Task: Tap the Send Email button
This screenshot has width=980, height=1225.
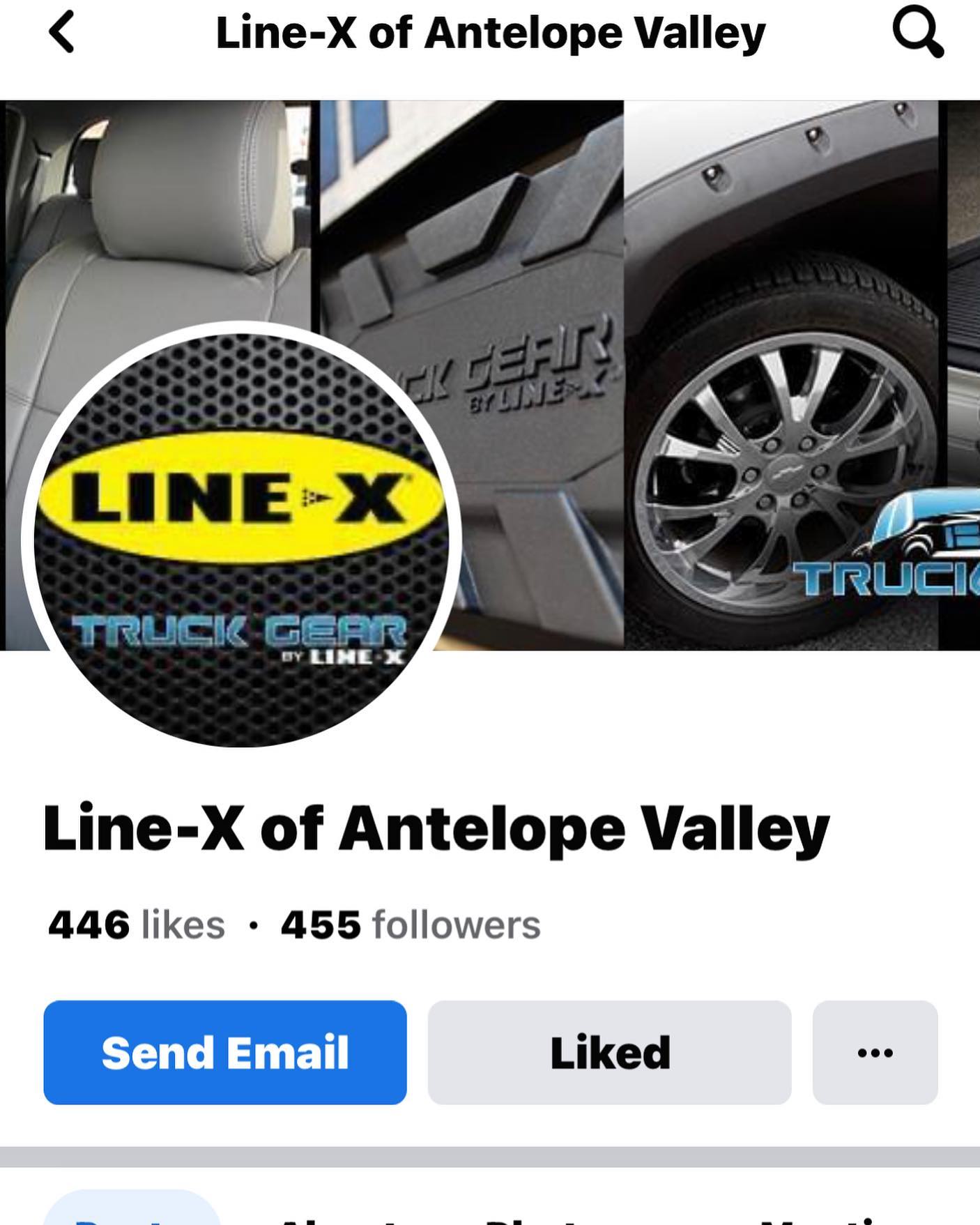Action: point(224,1052)
